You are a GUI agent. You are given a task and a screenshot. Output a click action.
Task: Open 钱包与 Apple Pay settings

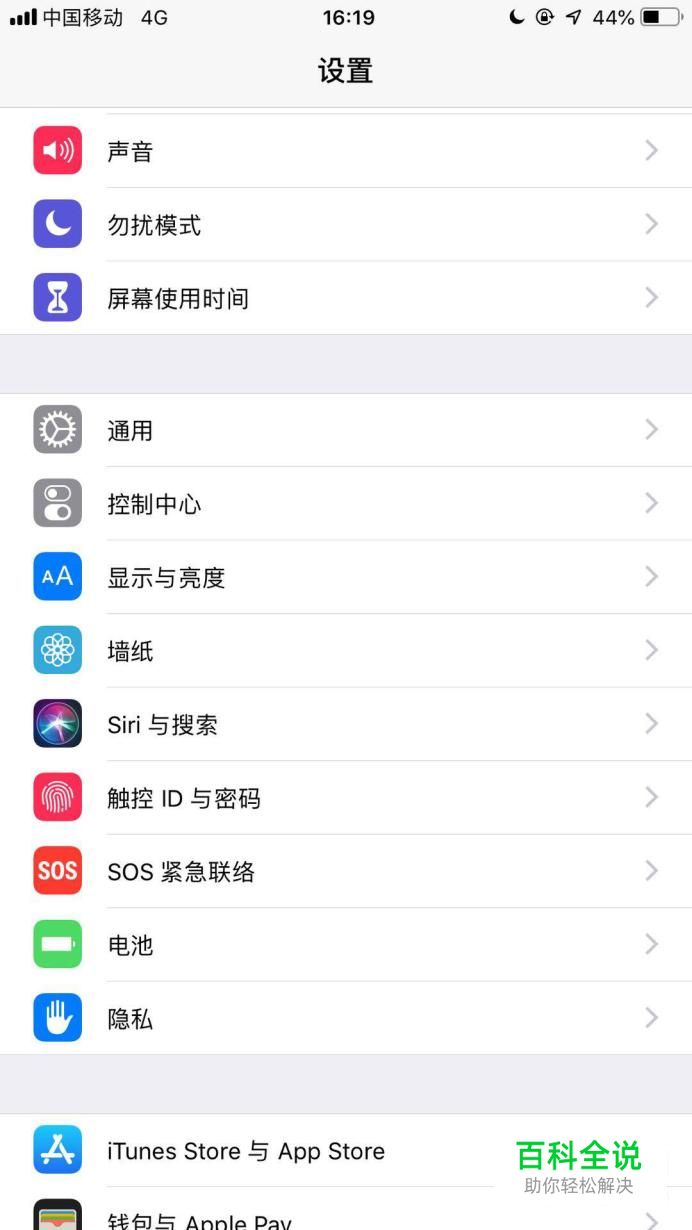(300, 1219)
